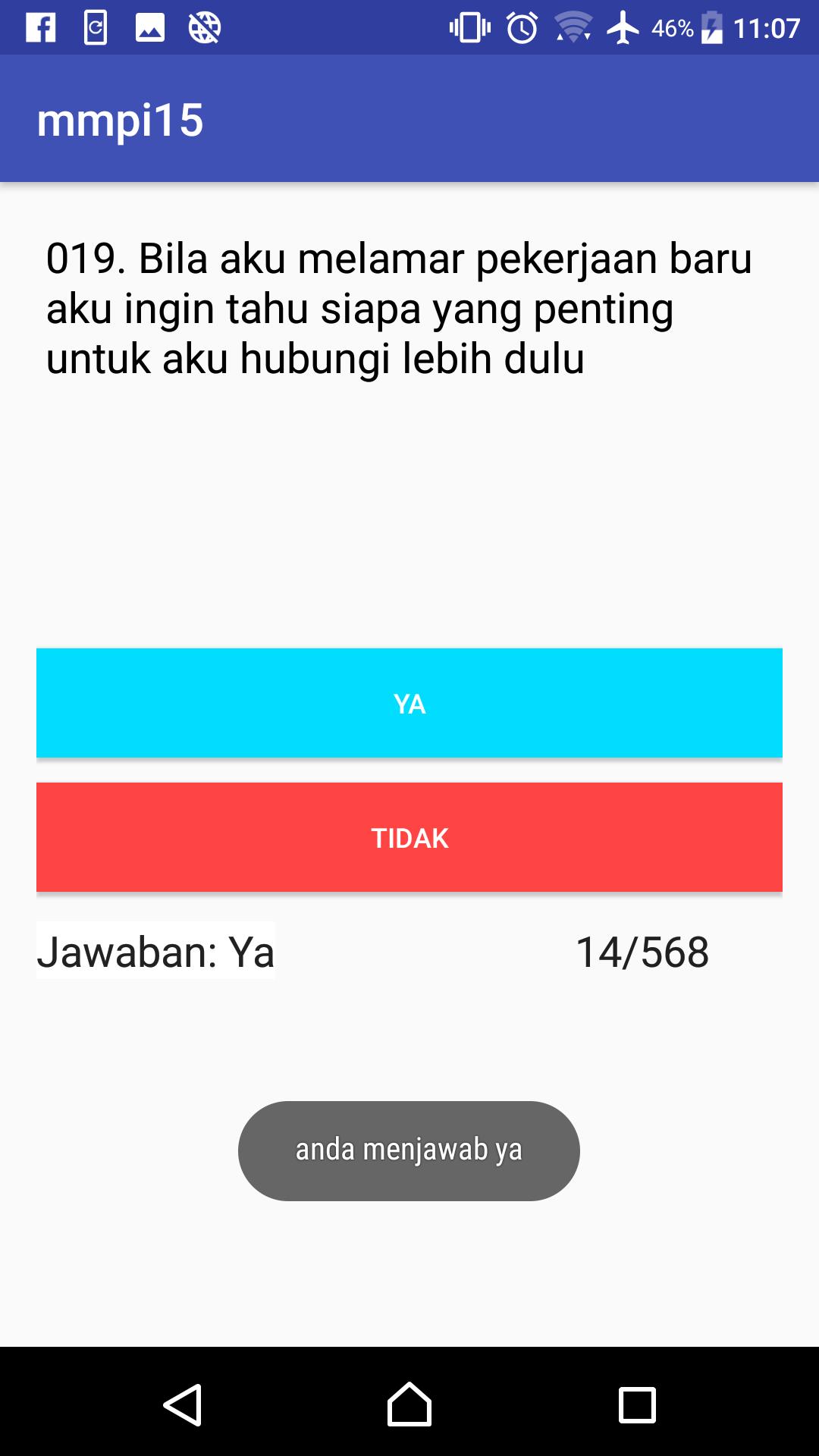Return to the home screen
Screen dimensions: 819x1456
point(409,1404)
